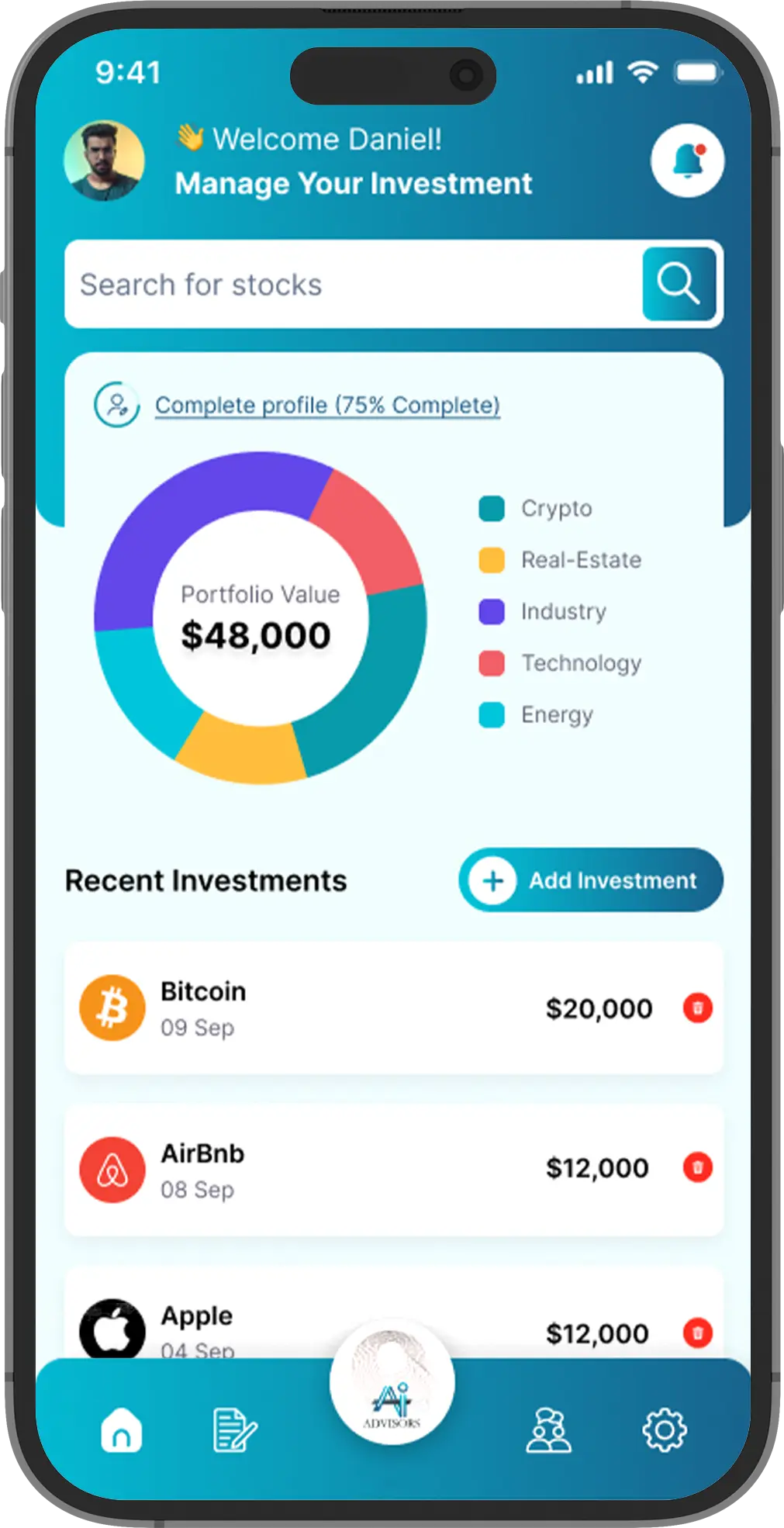Image resolution: width=784 pixels, height=1528 pixels.
Task: Switch to the Home tab
Action: coord(122,1429)
